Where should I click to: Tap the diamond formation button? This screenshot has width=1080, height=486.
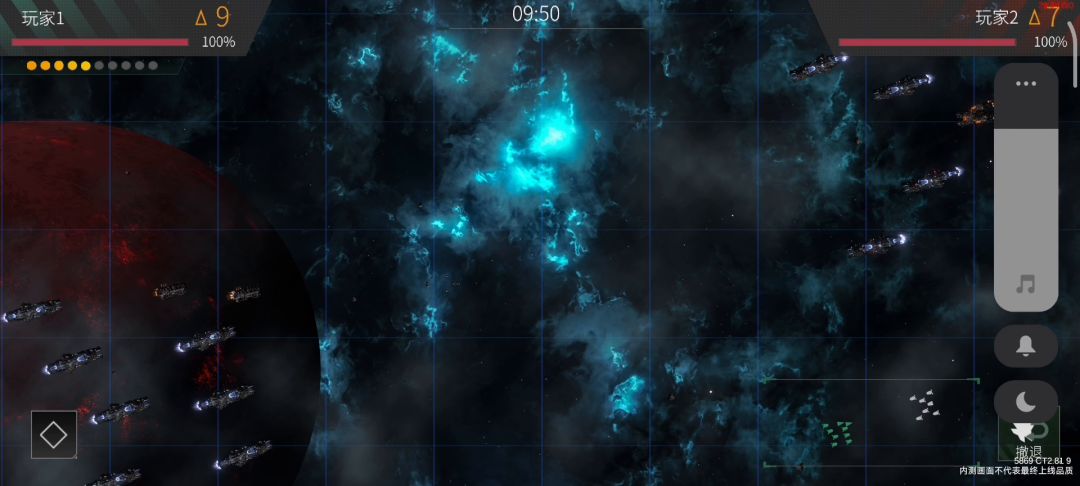pos(54,435)
